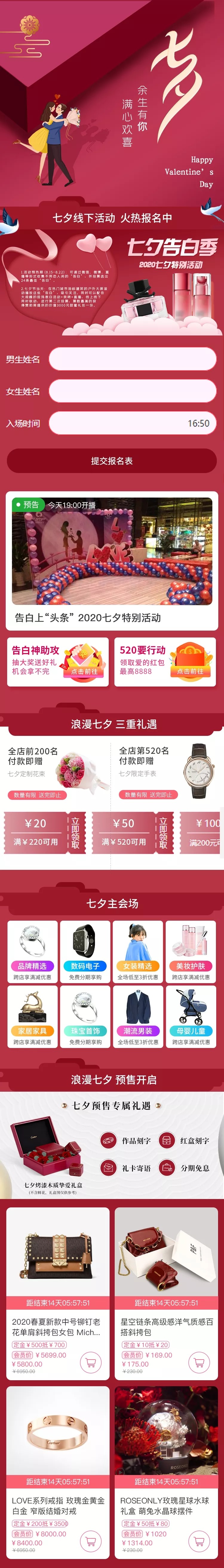Fill in the 女生姓名 field

(x=132, y=391)
